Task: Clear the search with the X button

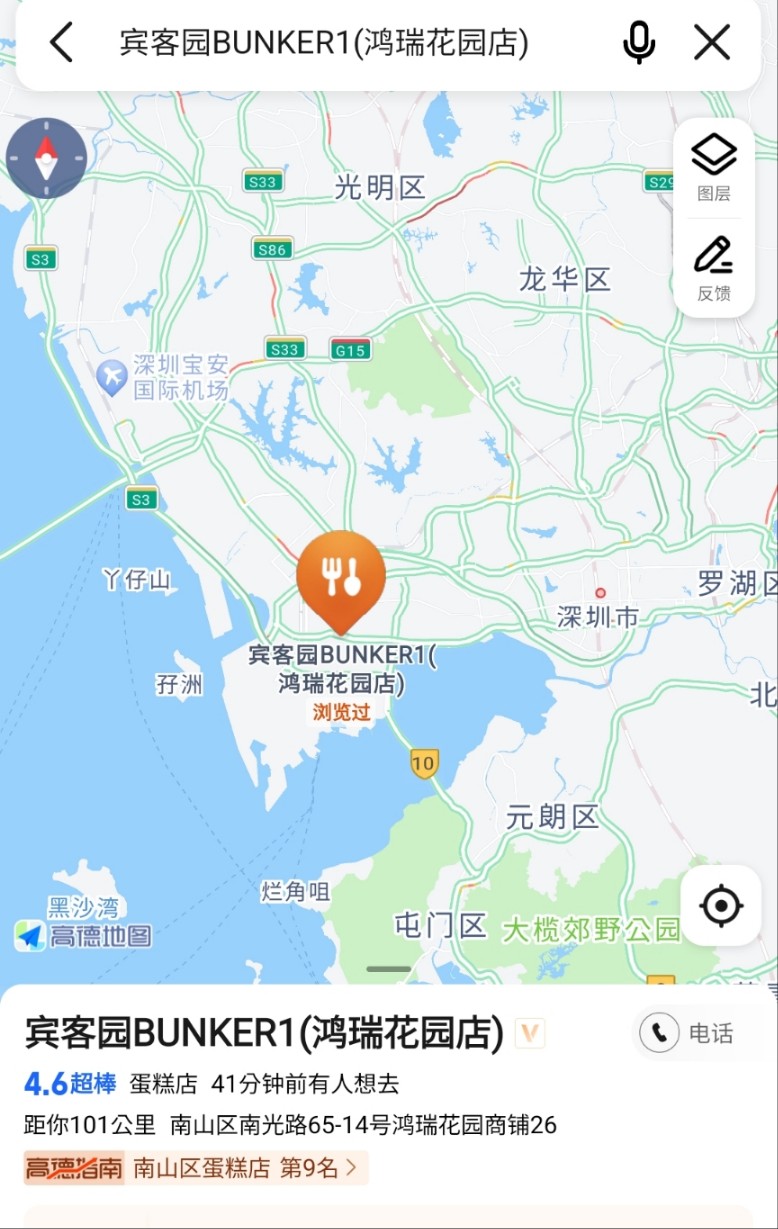Action: [x=712, y=42]
